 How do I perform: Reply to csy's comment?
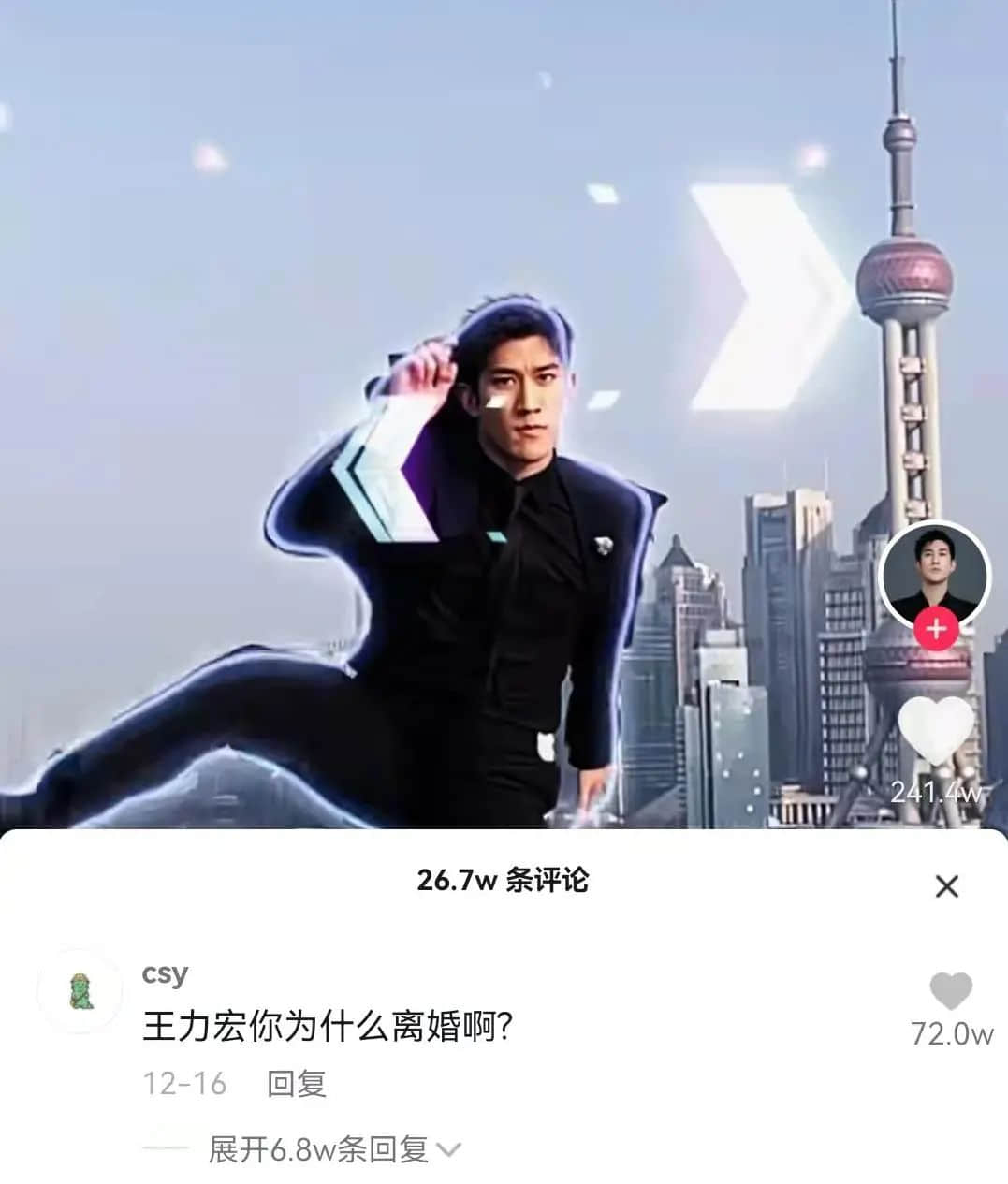click(297, 1083)
